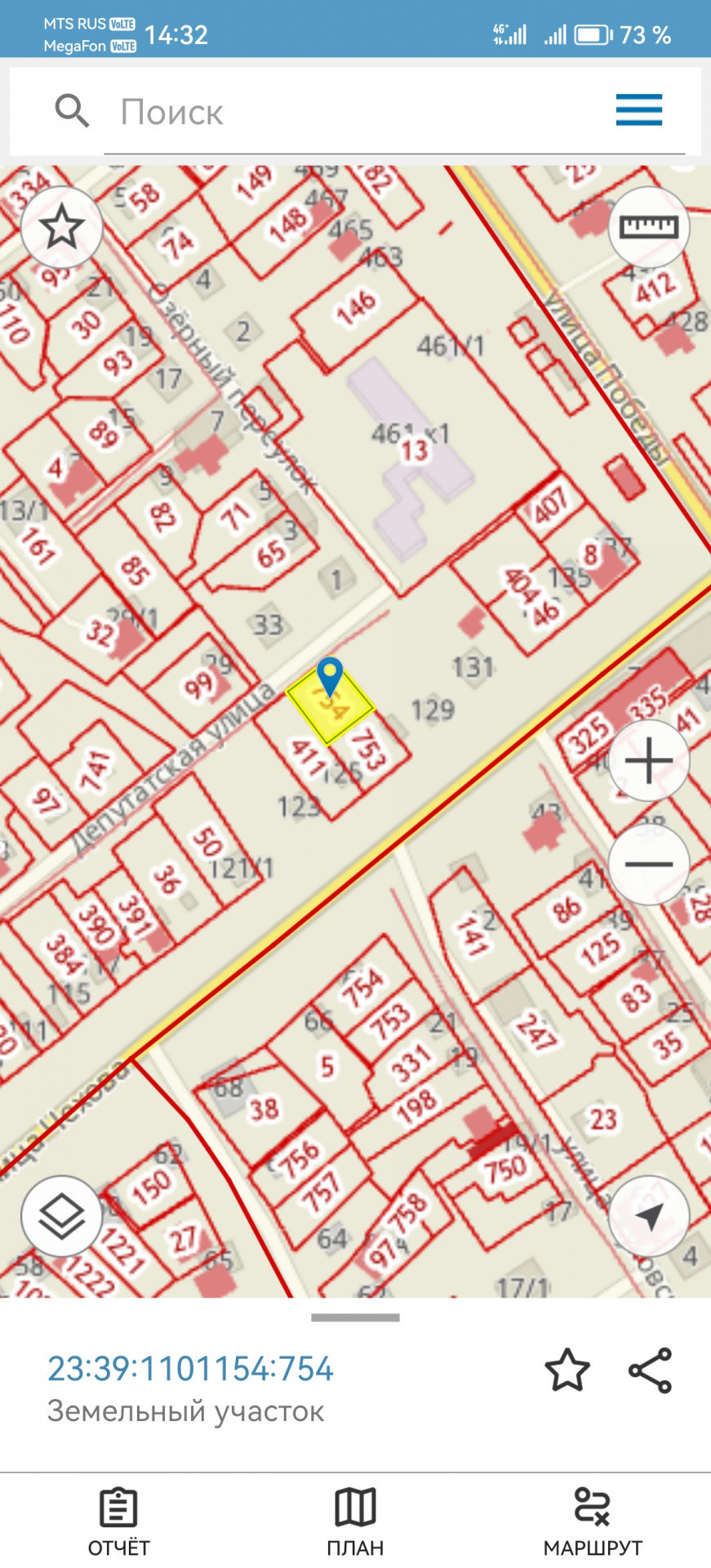Viewport: 711px width, 1568px height.
Task: Share the selected land parcel
Action: pyautogui.click(x=650, y=1371)
